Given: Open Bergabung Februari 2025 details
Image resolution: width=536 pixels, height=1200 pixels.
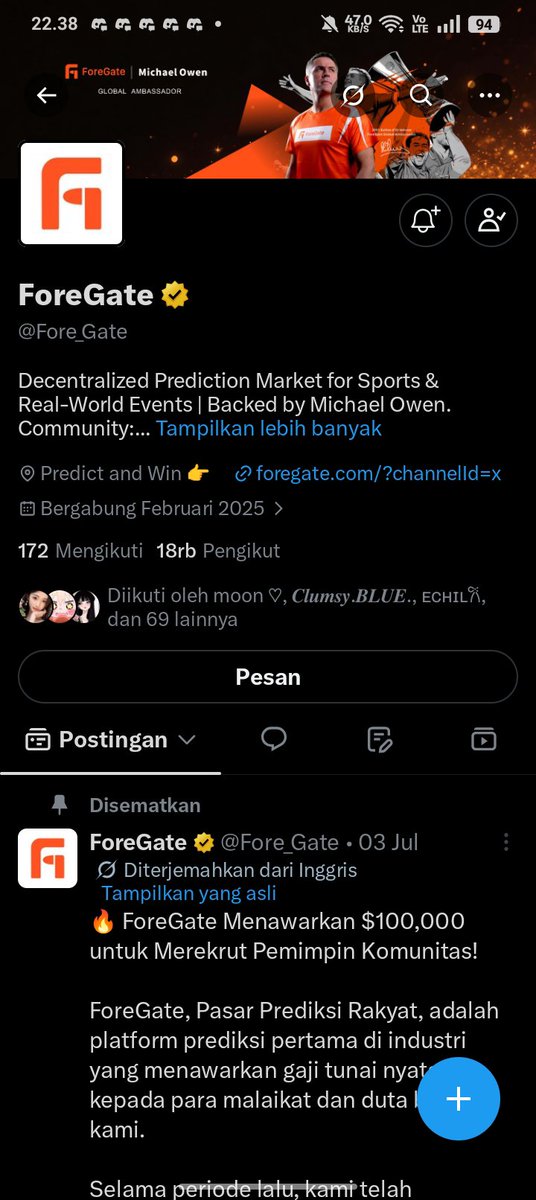Looking at the screenshot, I should click(x=152, y=508).
